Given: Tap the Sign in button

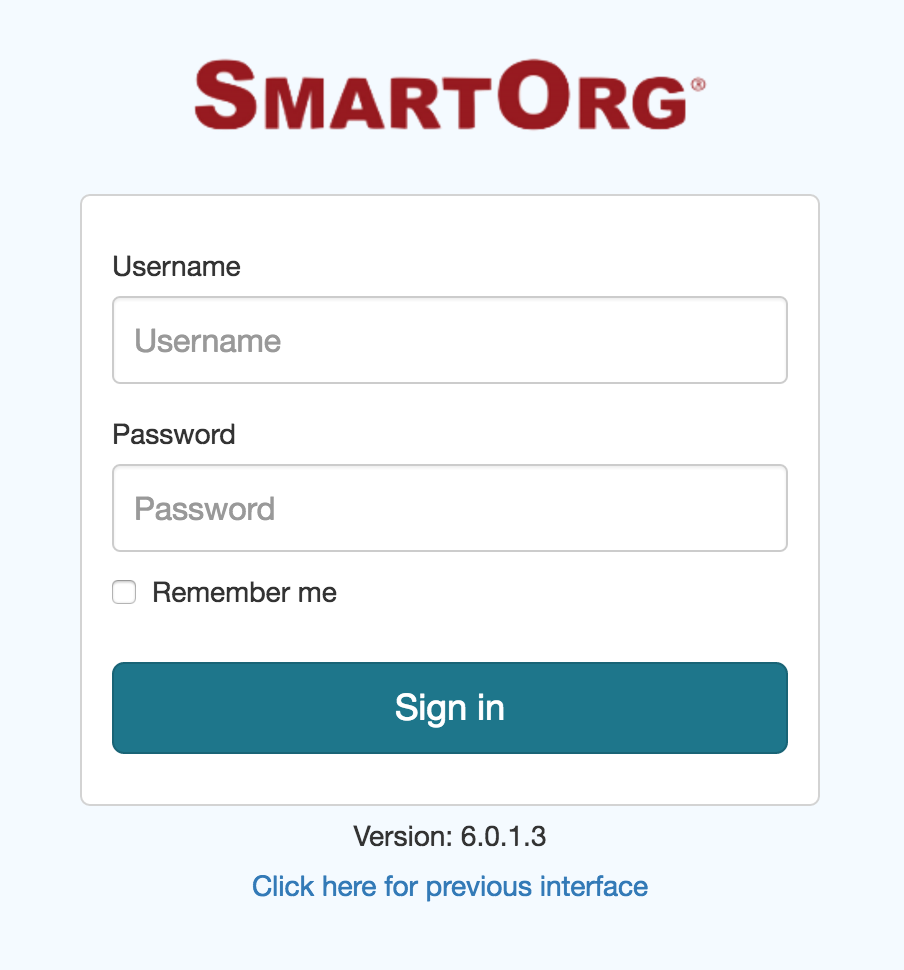Looking at the screenshot, I should click(x=449, y=707).
